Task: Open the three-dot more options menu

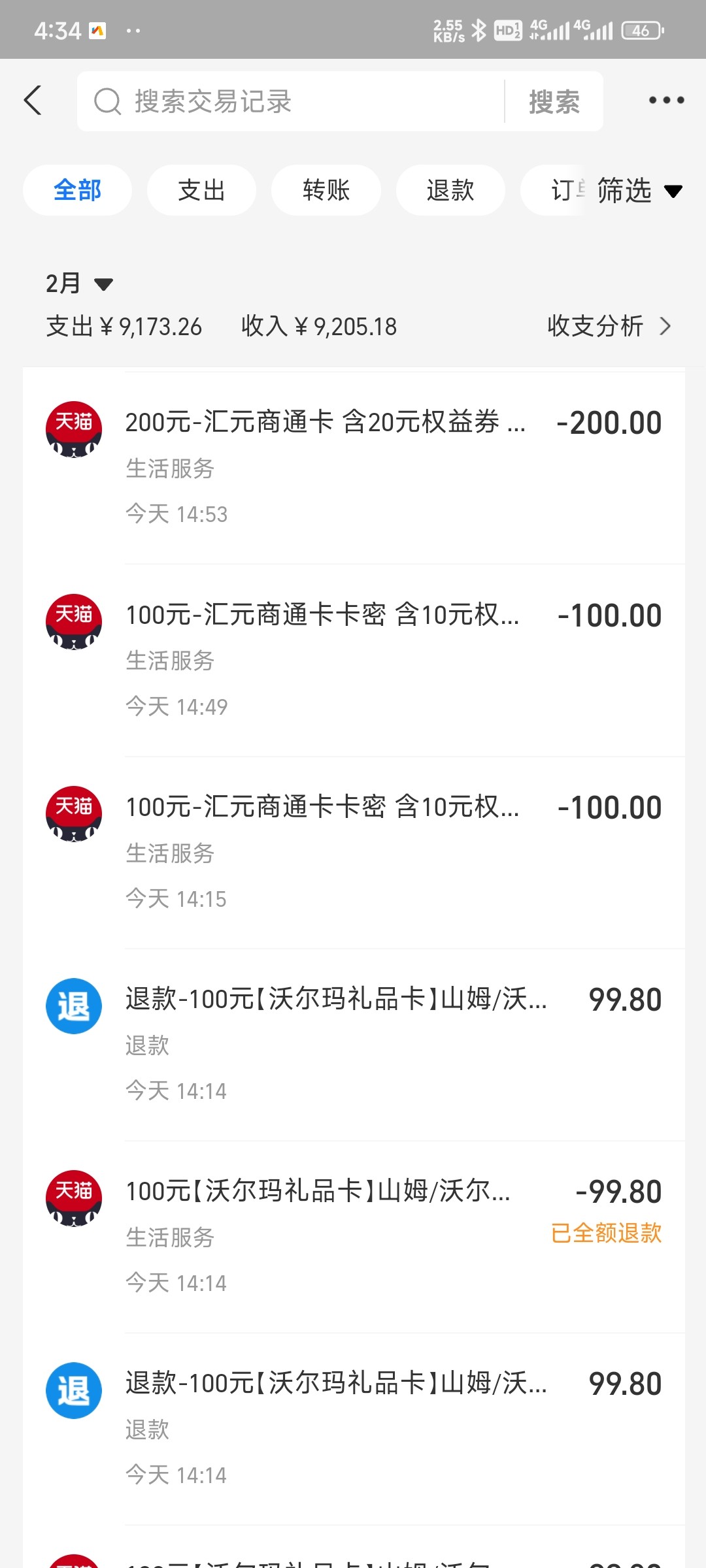Action: (x=665, y=100)
